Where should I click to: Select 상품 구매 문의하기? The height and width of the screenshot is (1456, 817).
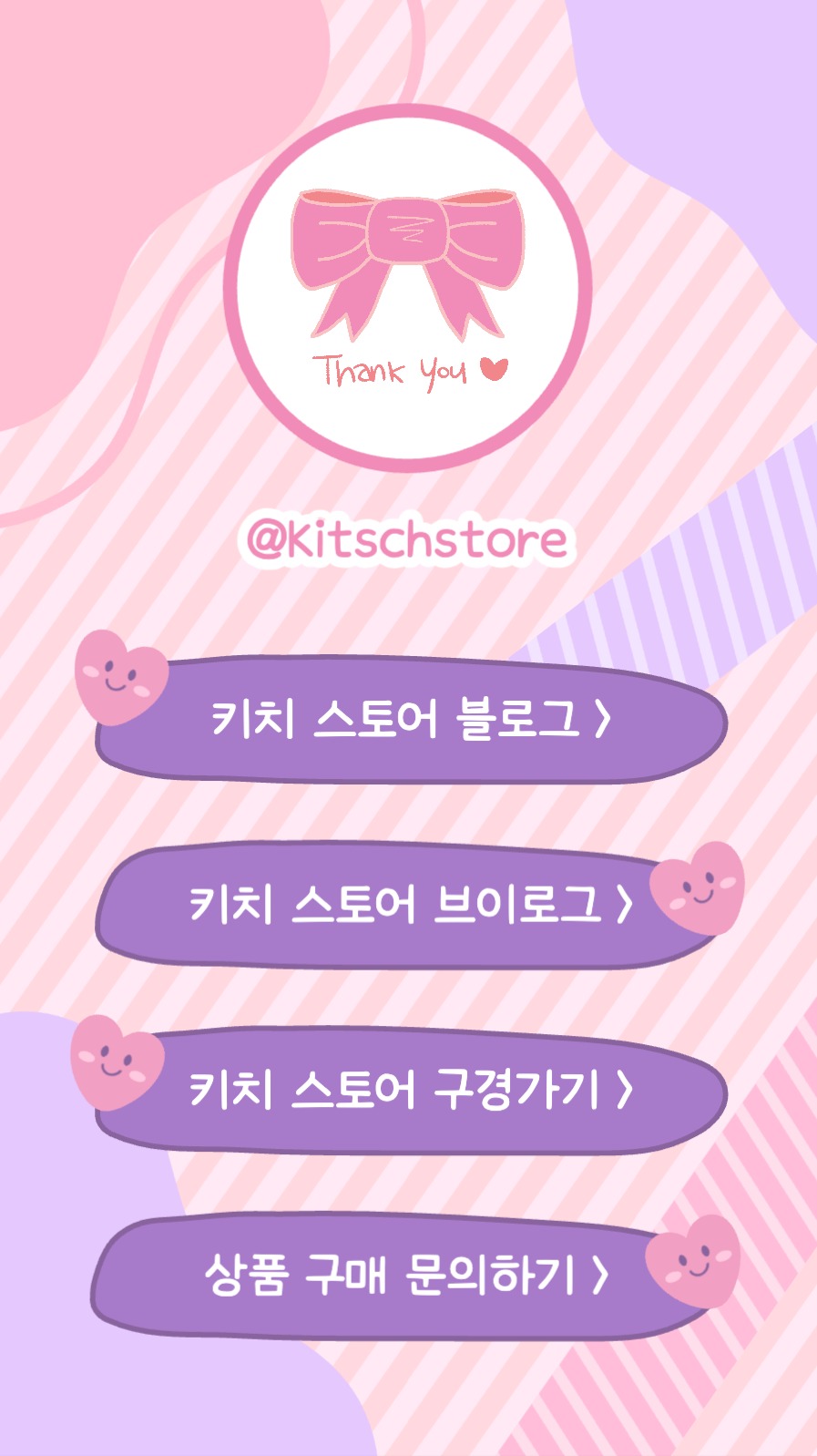(405, 1276)
